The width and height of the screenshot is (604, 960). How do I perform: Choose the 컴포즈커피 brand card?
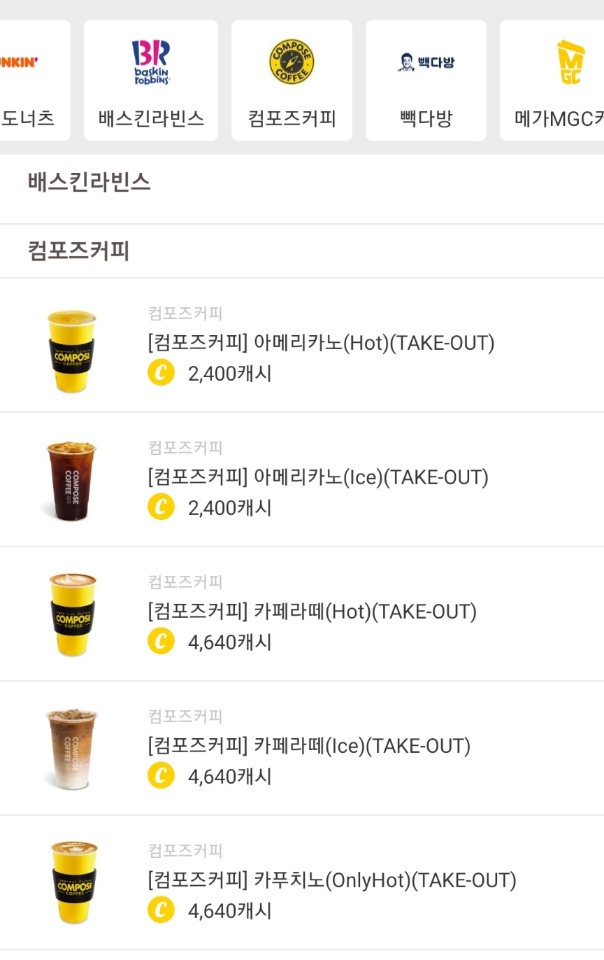point(292,81)
